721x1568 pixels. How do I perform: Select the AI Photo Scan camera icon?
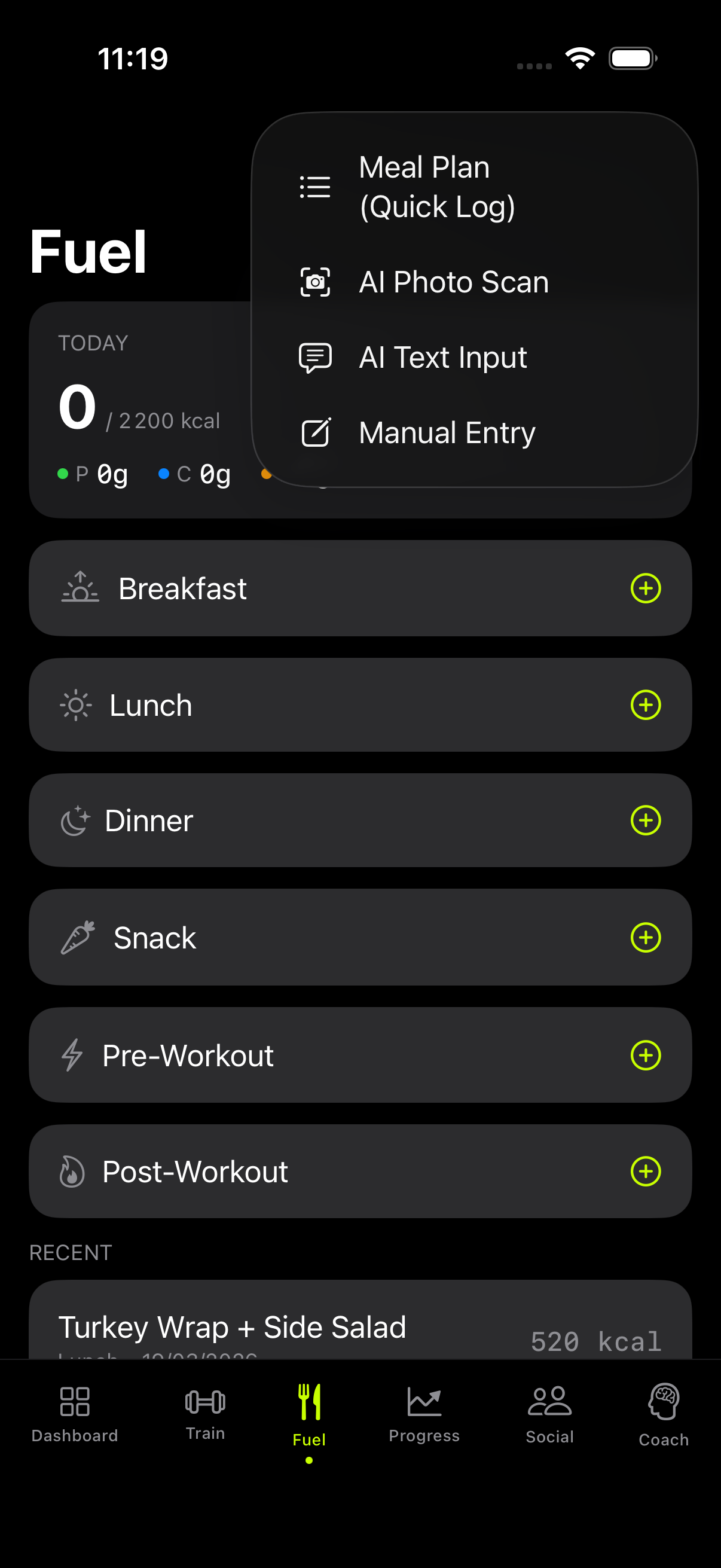314,281
